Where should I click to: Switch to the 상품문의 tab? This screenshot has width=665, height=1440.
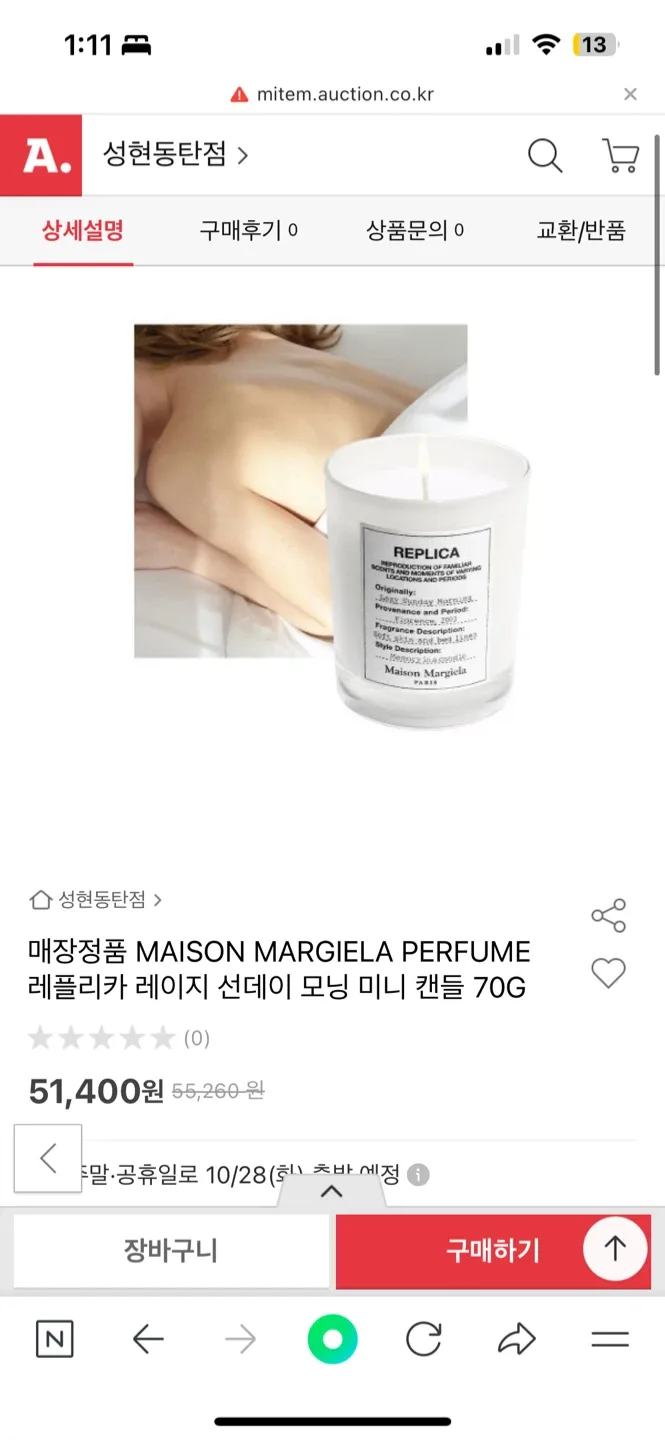[414, 230]
